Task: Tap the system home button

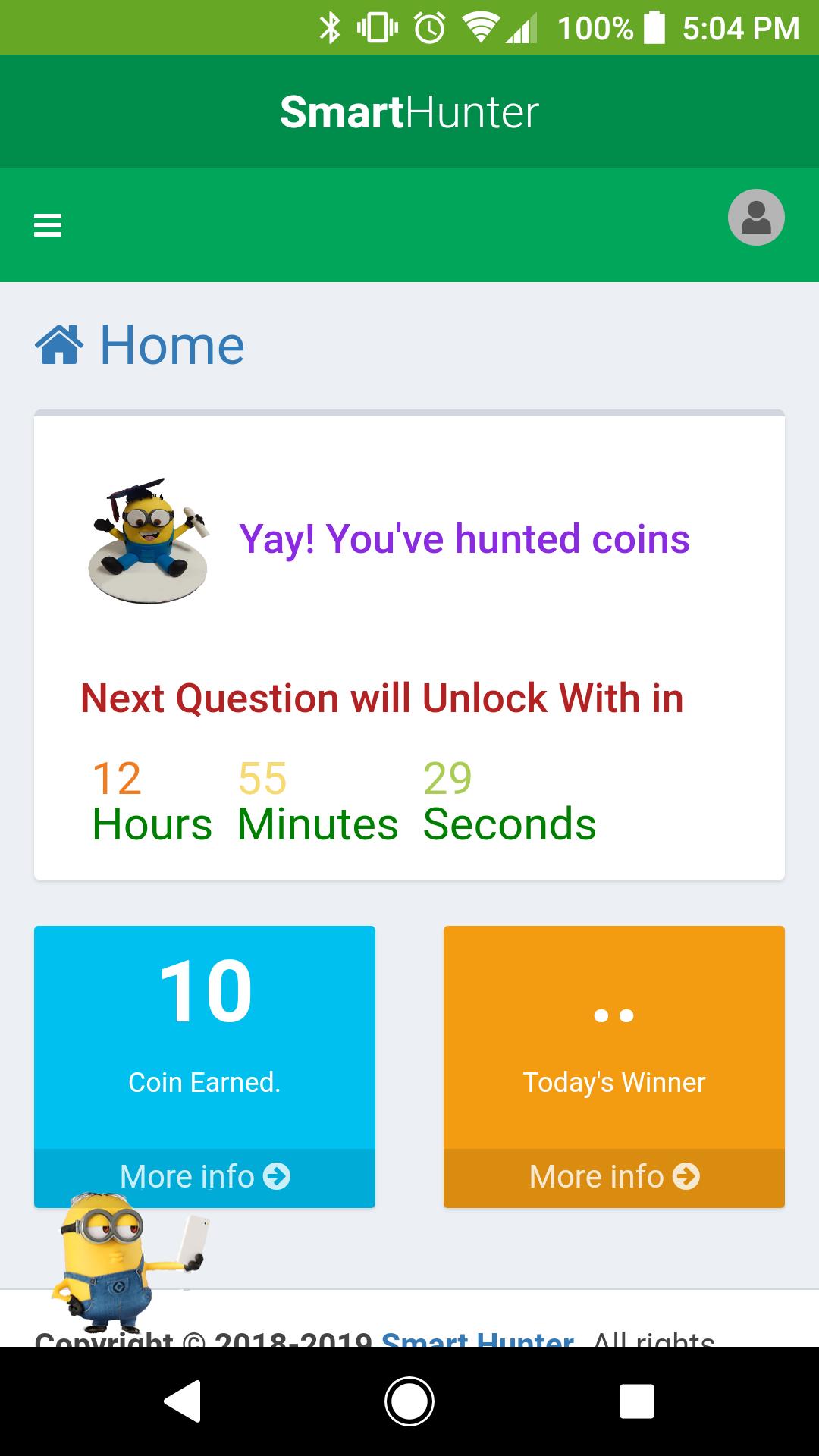Action: 409,1401
